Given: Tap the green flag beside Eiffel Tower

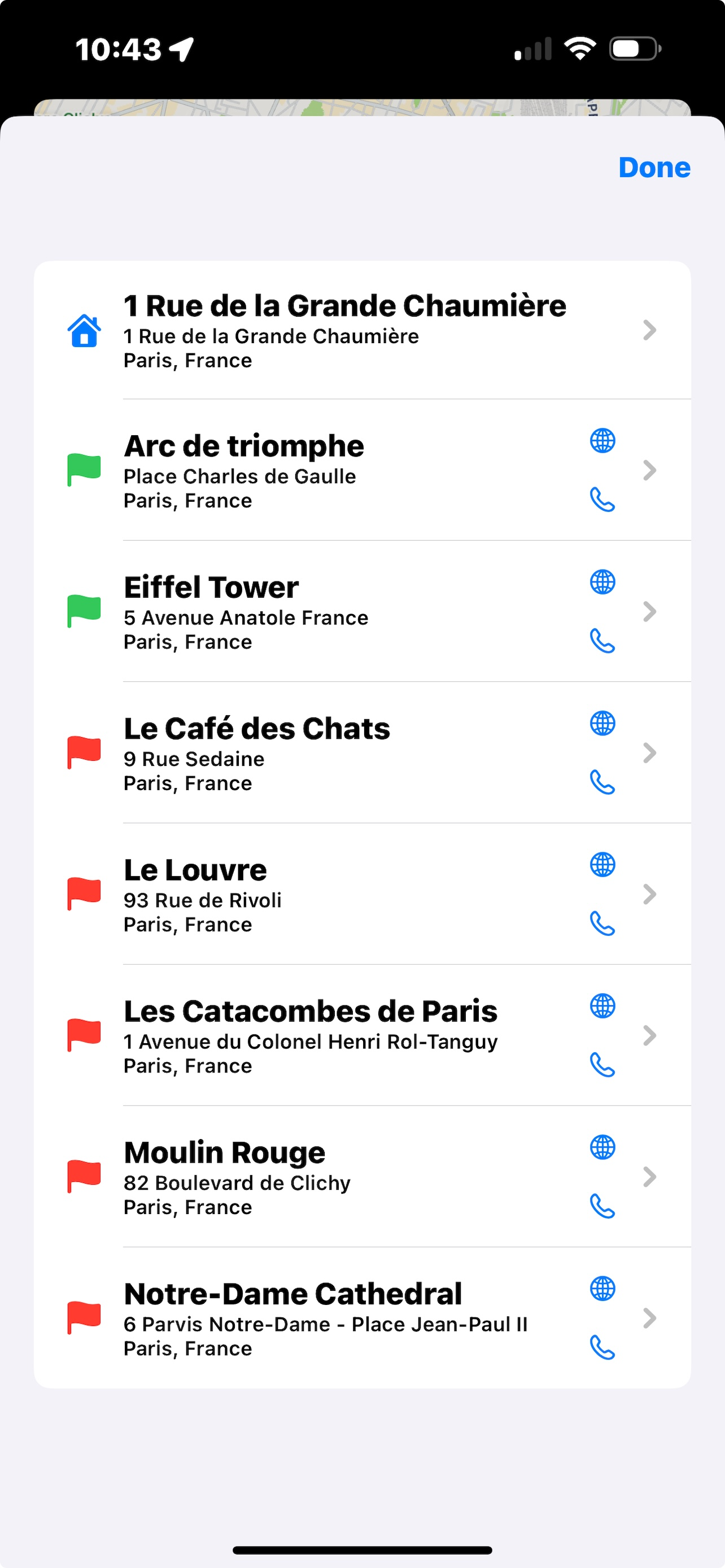Looking at the screenshot, I should pyautogui.click(x=84, y=613).
